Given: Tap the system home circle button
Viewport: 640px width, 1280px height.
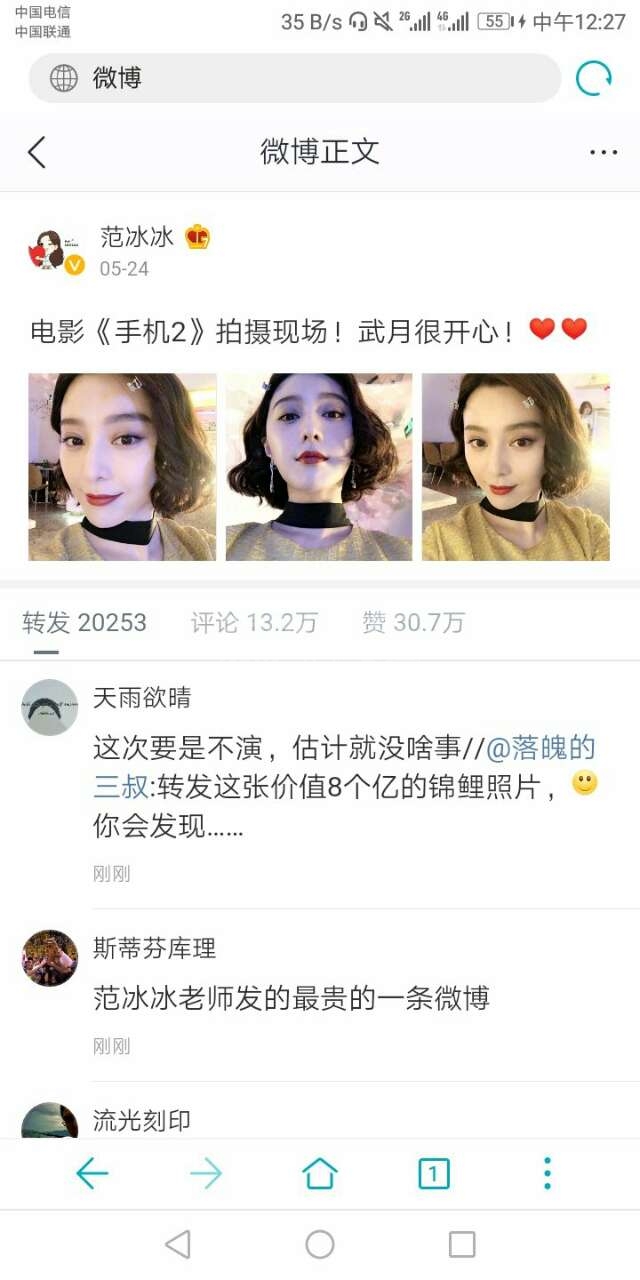Looking at the screenshot, I should click(x=320, y=1244).
